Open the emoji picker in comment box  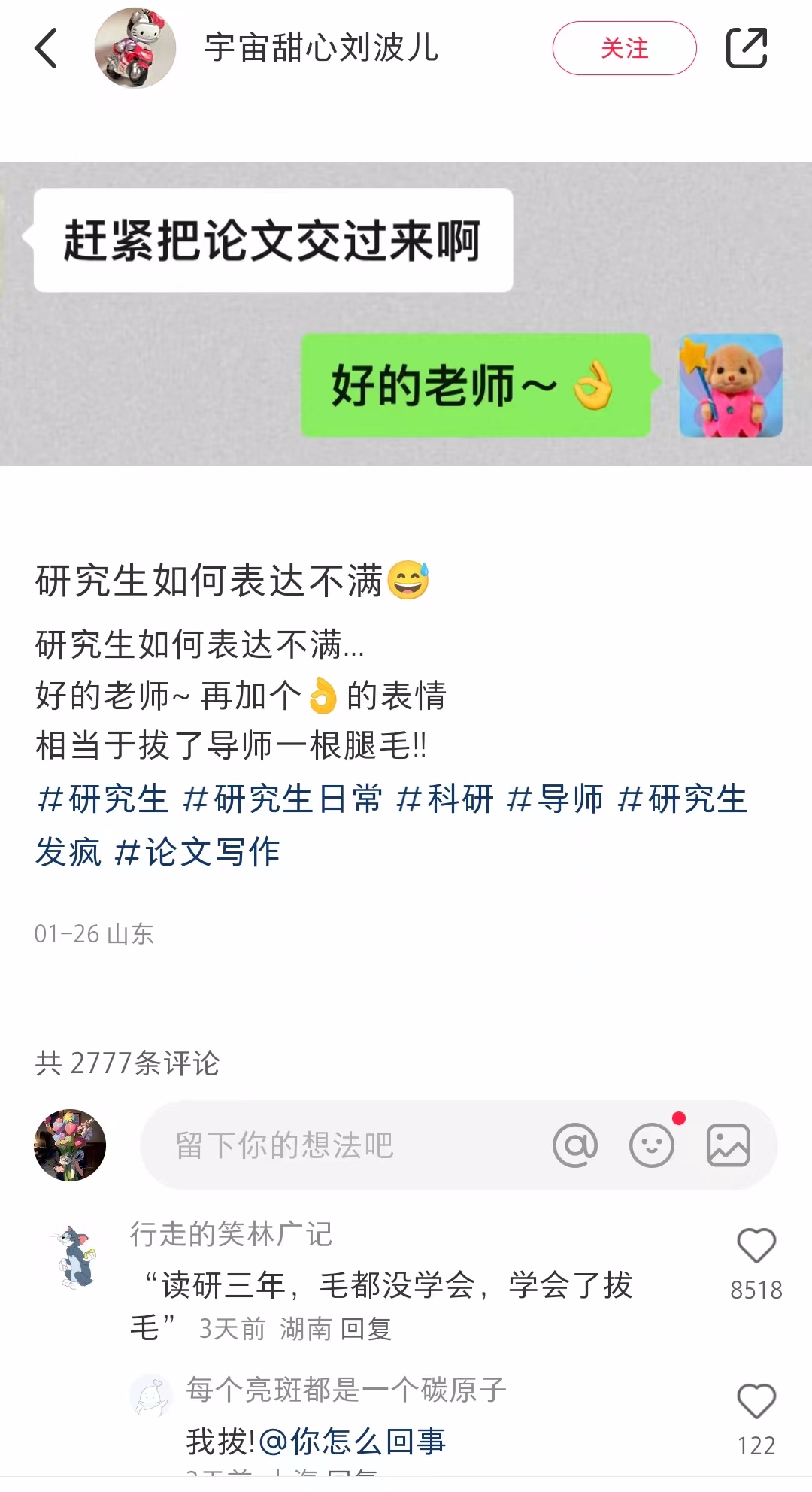652,1145
